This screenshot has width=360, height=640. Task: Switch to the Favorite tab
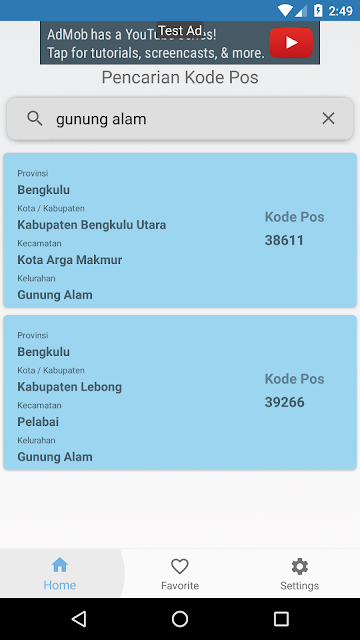180,574
